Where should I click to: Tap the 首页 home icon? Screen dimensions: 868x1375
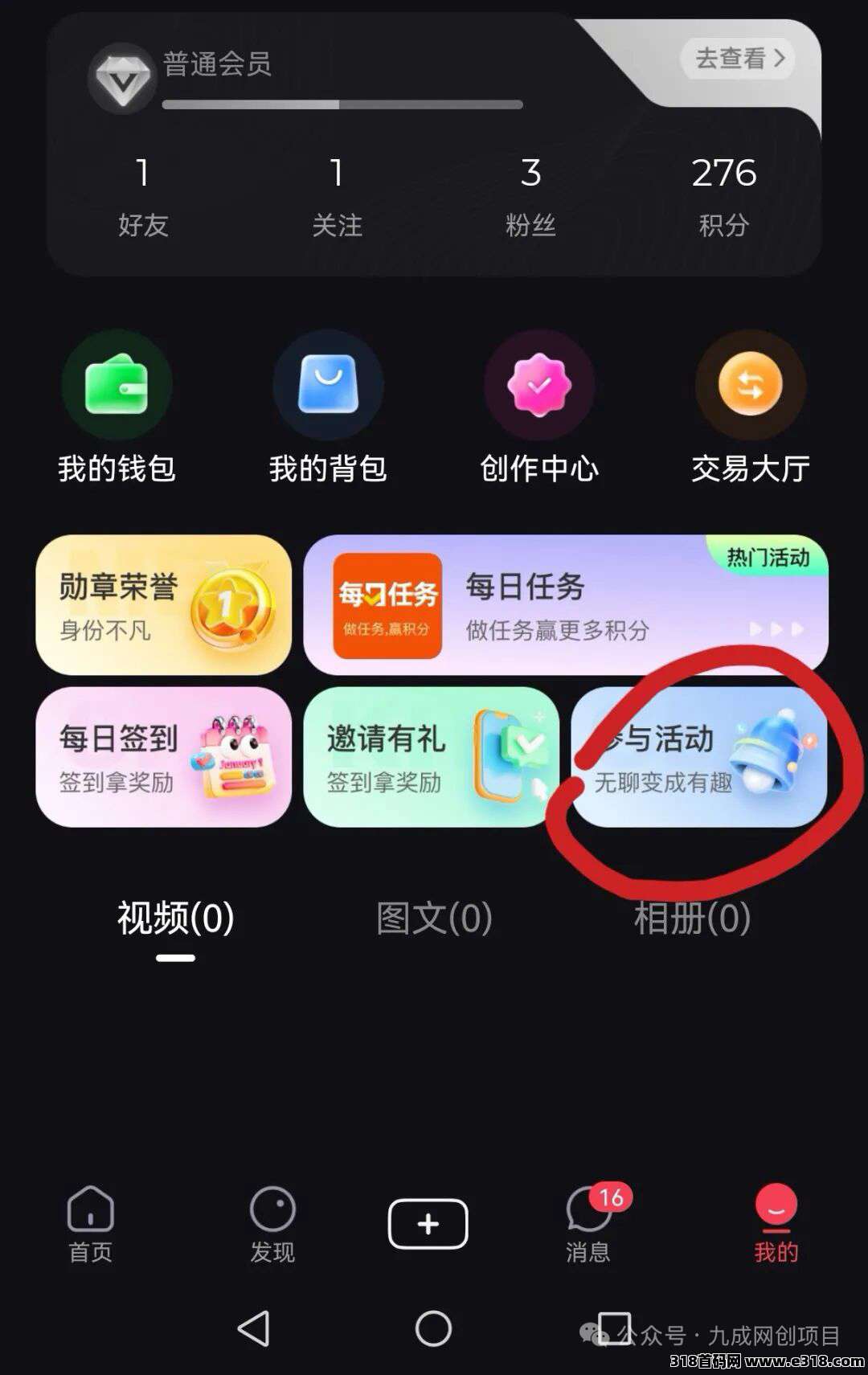coord(90,1222)
